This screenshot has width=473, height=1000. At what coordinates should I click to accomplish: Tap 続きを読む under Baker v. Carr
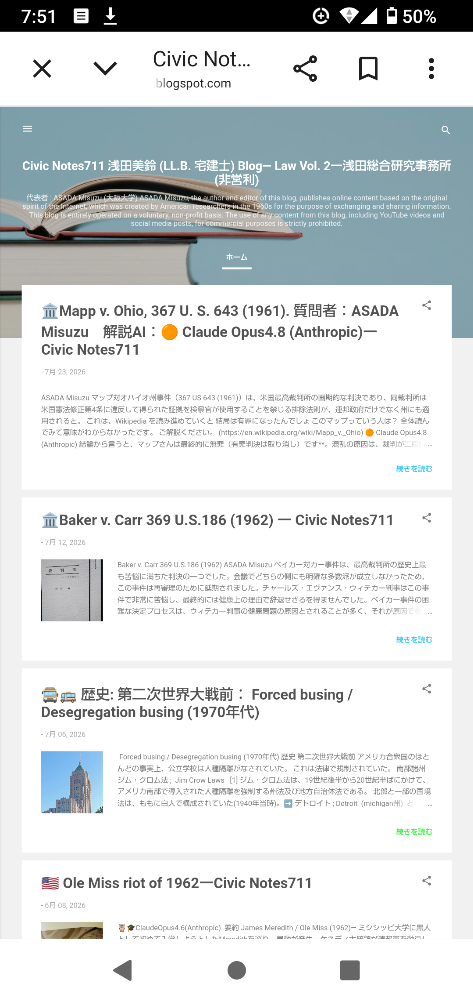coord(414,640)
